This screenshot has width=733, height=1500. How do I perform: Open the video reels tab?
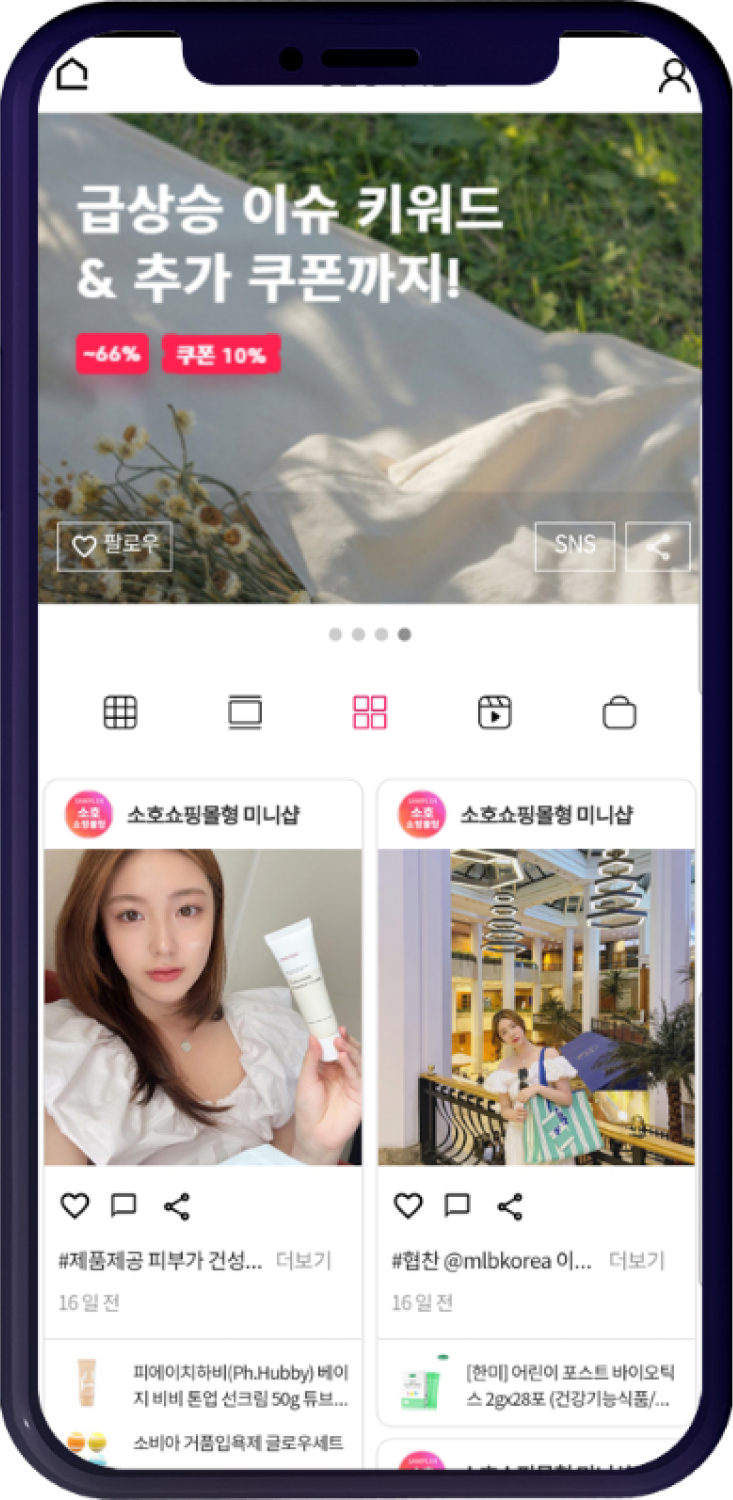coord(494,713)
